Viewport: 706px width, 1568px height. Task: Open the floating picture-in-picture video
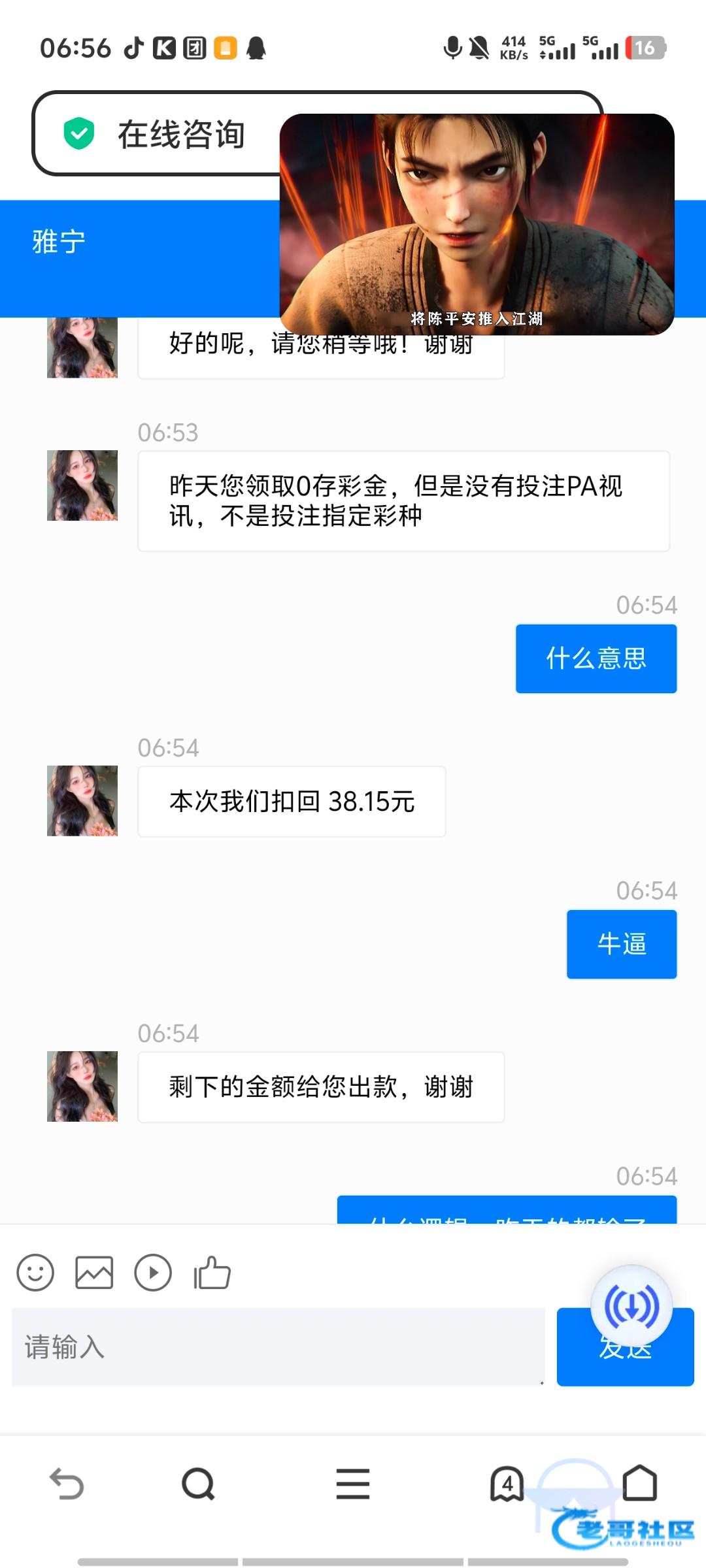pos(477,224)
